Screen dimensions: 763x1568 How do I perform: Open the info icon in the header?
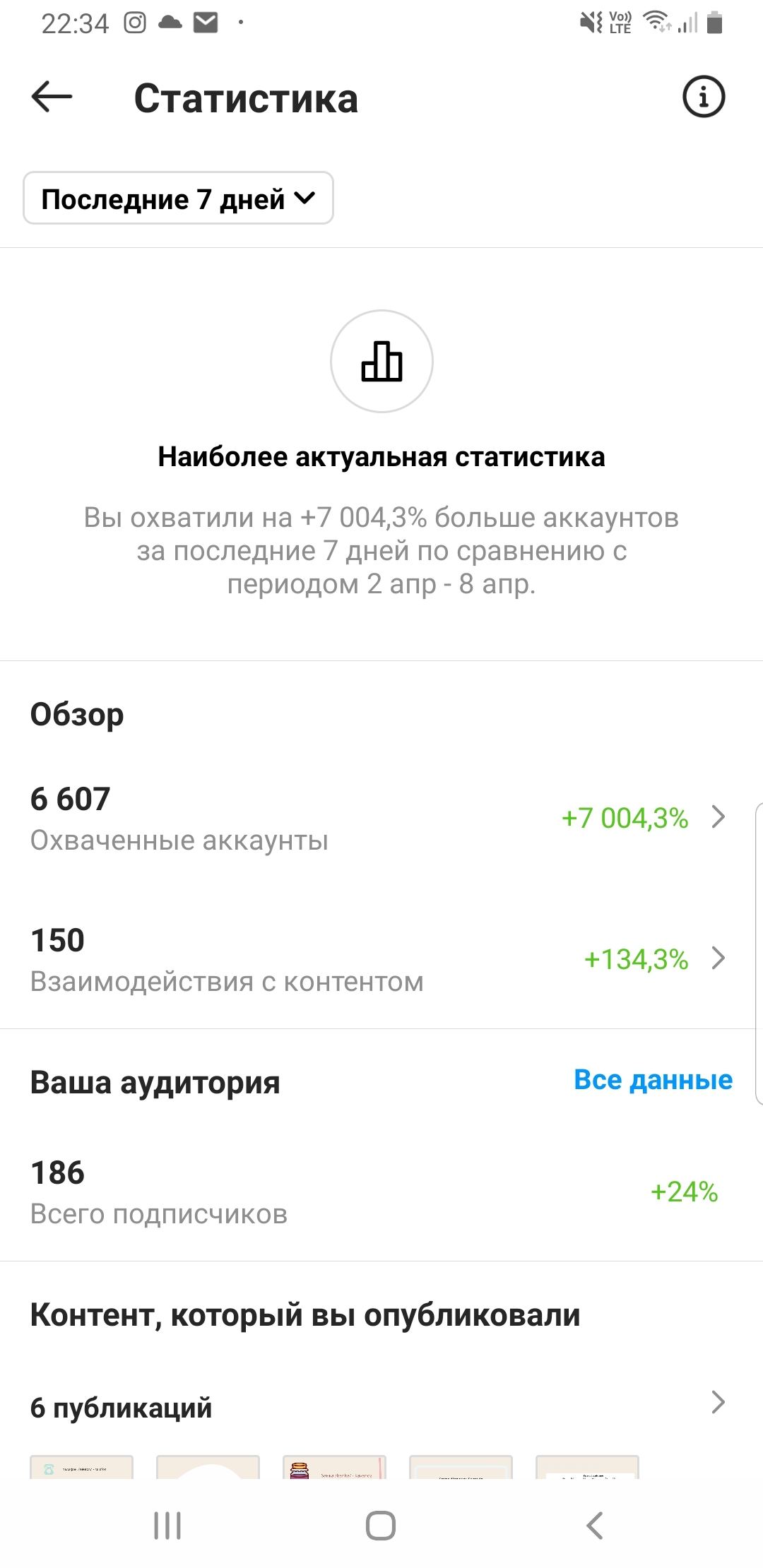pos(703,97)
